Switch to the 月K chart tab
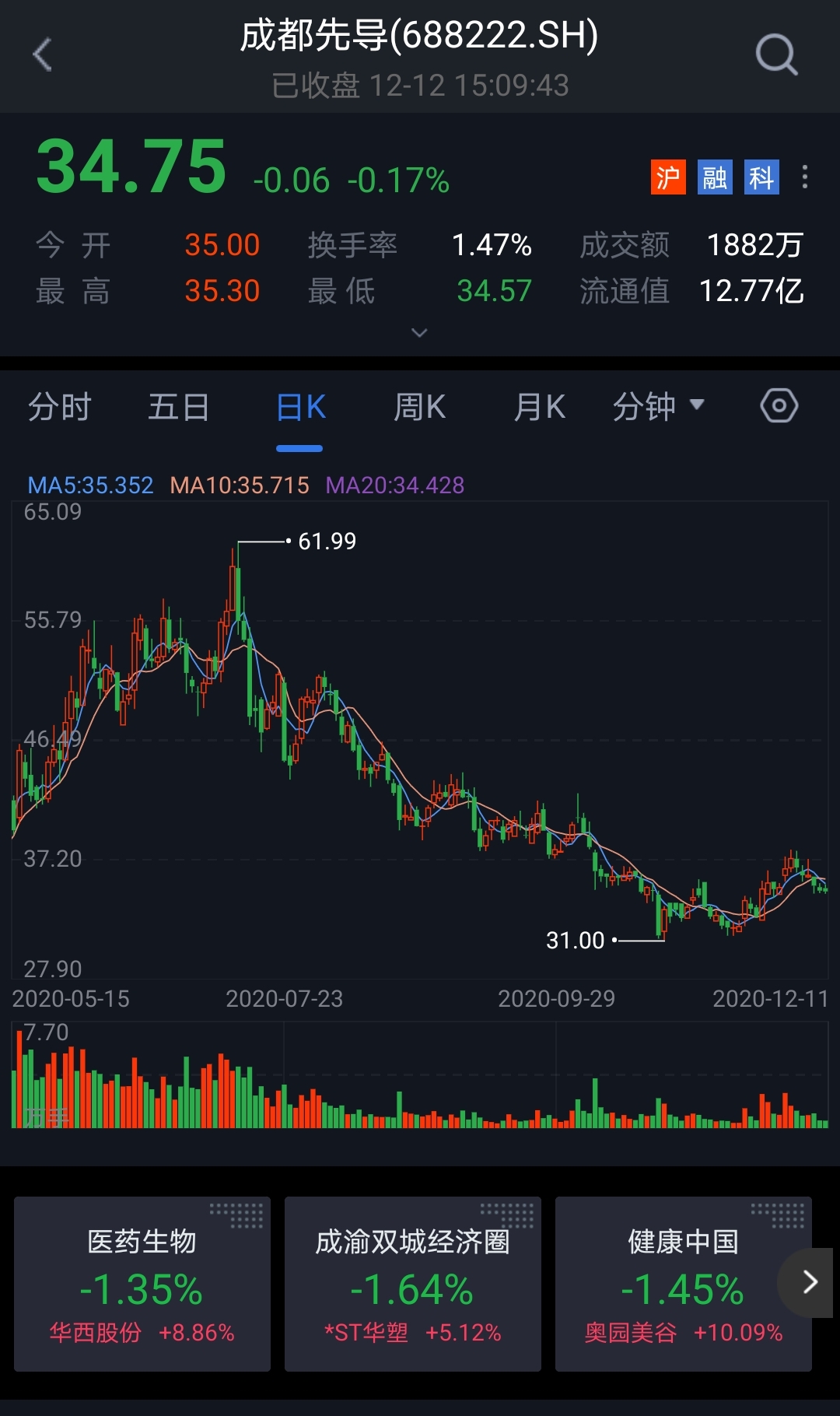 (x=539, y=407)
